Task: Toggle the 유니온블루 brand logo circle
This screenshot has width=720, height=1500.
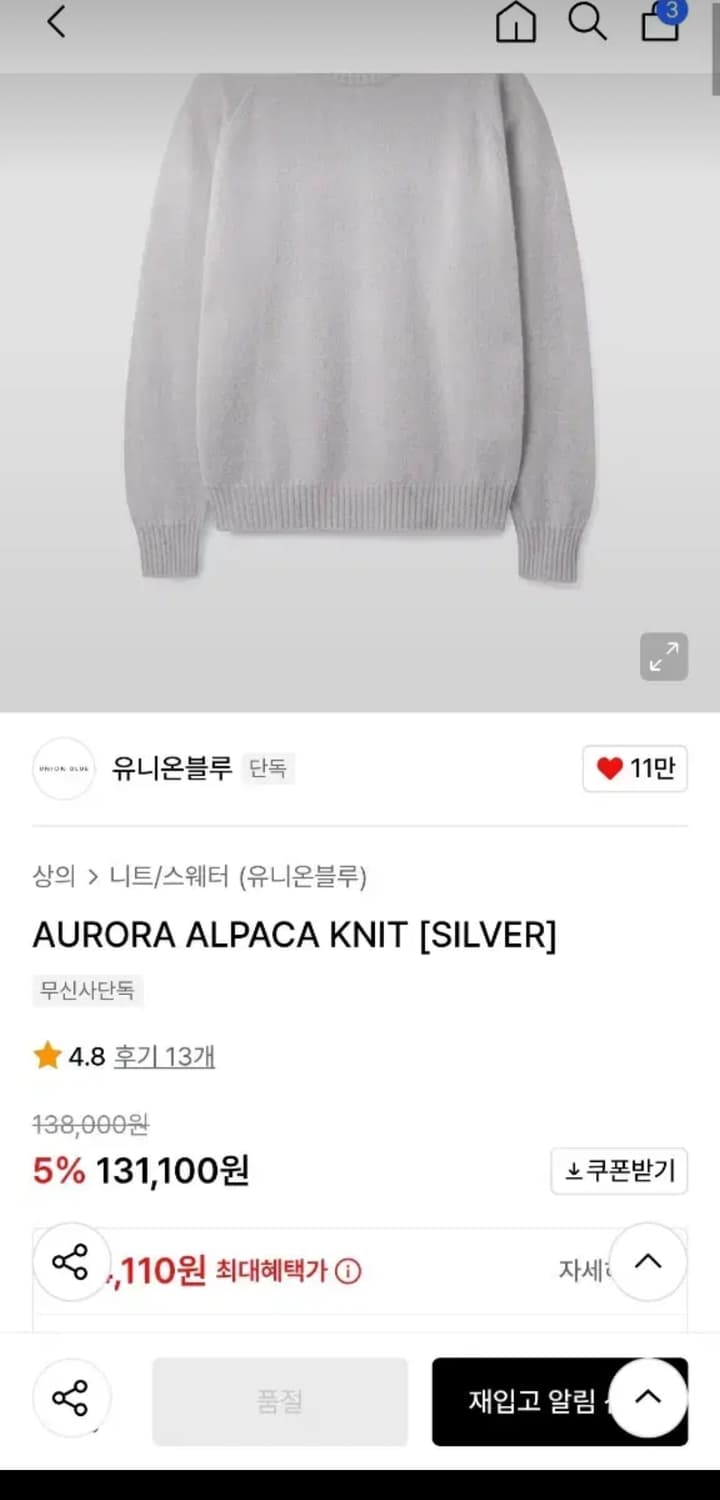Action: (x=63, y=769)
